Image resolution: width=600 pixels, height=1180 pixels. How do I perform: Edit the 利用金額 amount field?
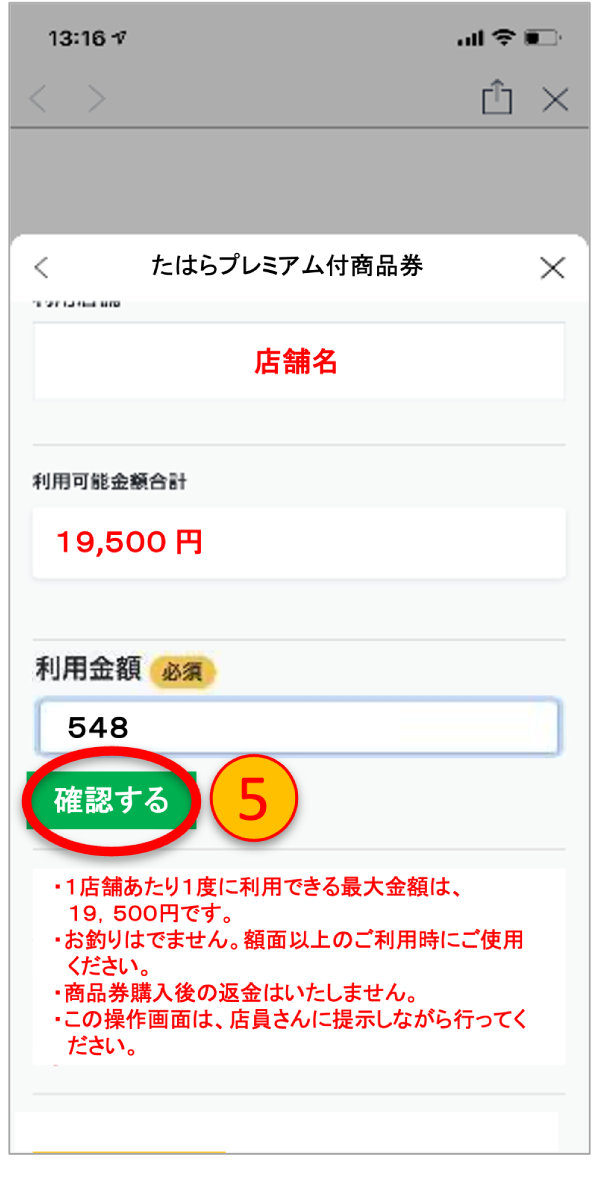(x=297, y=727)
